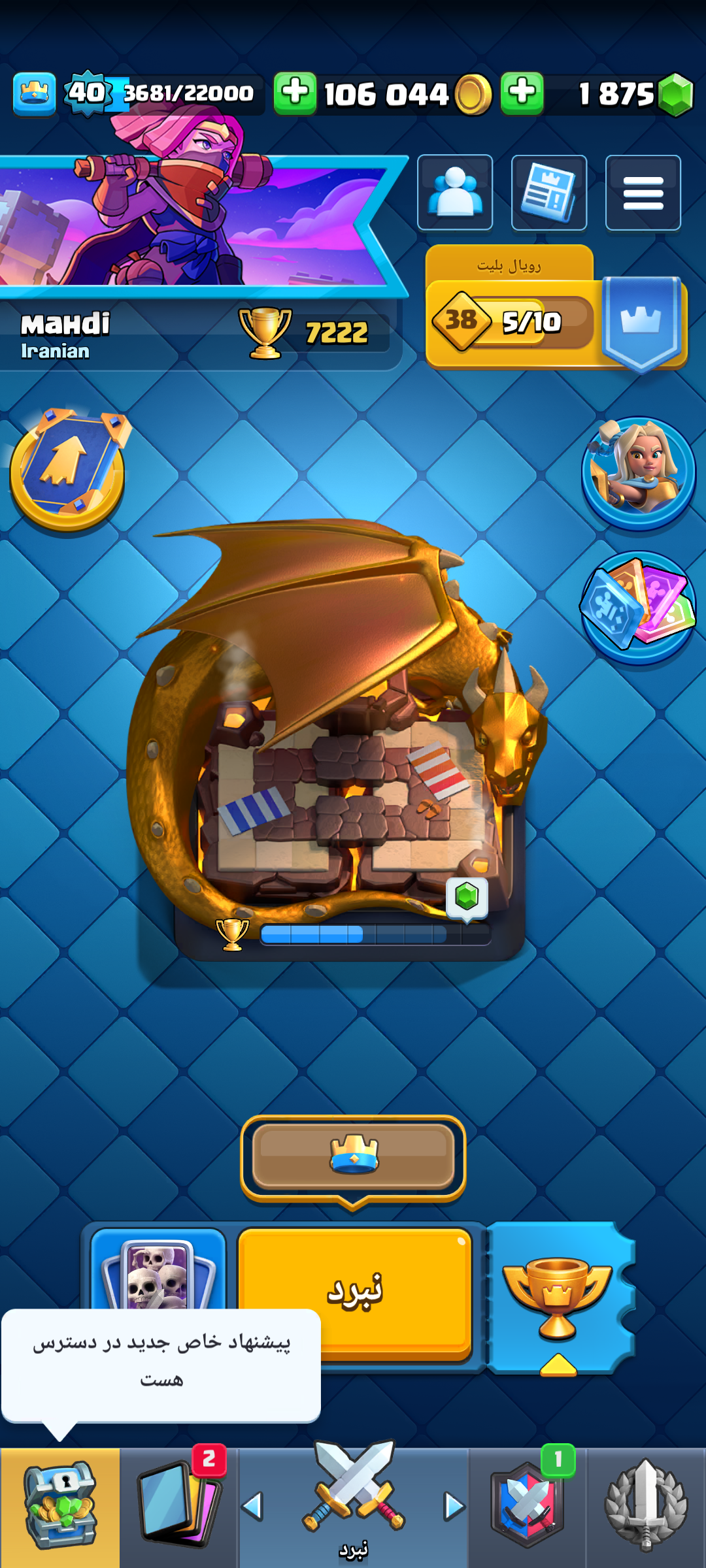Open the Royal Pass banner (رویال پلیت)
Viewport: 706px width, 1568px height.
556,308
